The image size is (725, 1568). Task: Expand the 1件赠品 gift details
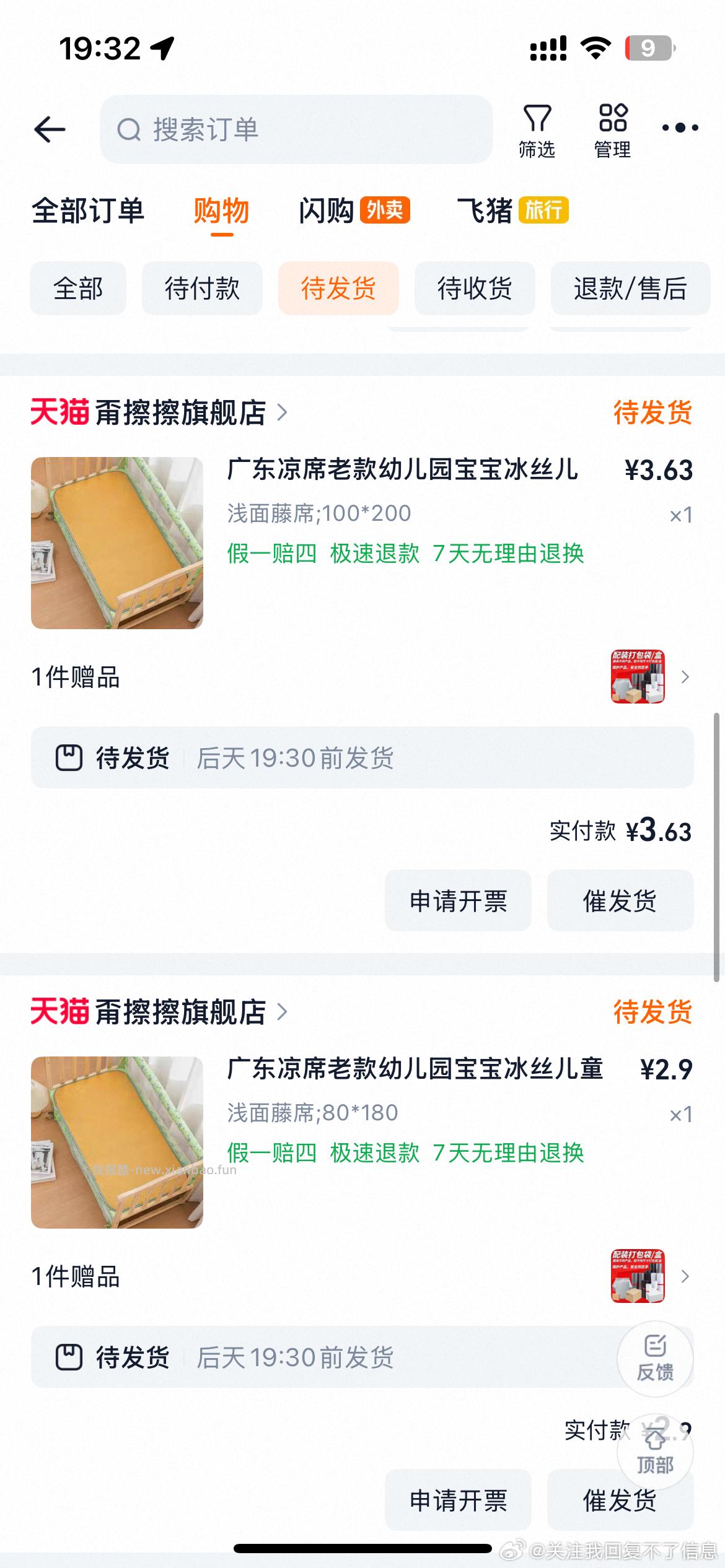[x=74, y=678]
